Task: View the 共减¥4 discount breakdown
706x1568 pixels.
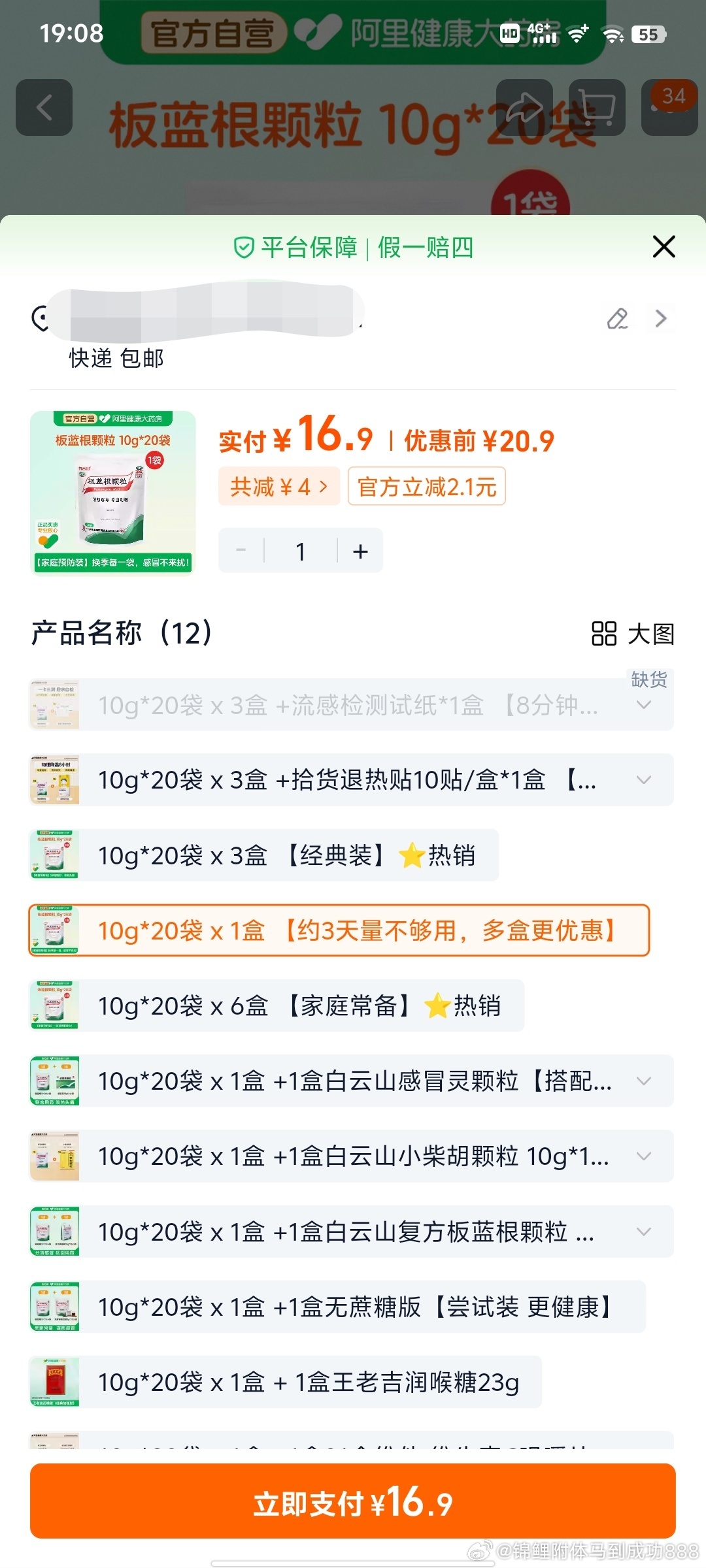Action: tap(278, 487)
